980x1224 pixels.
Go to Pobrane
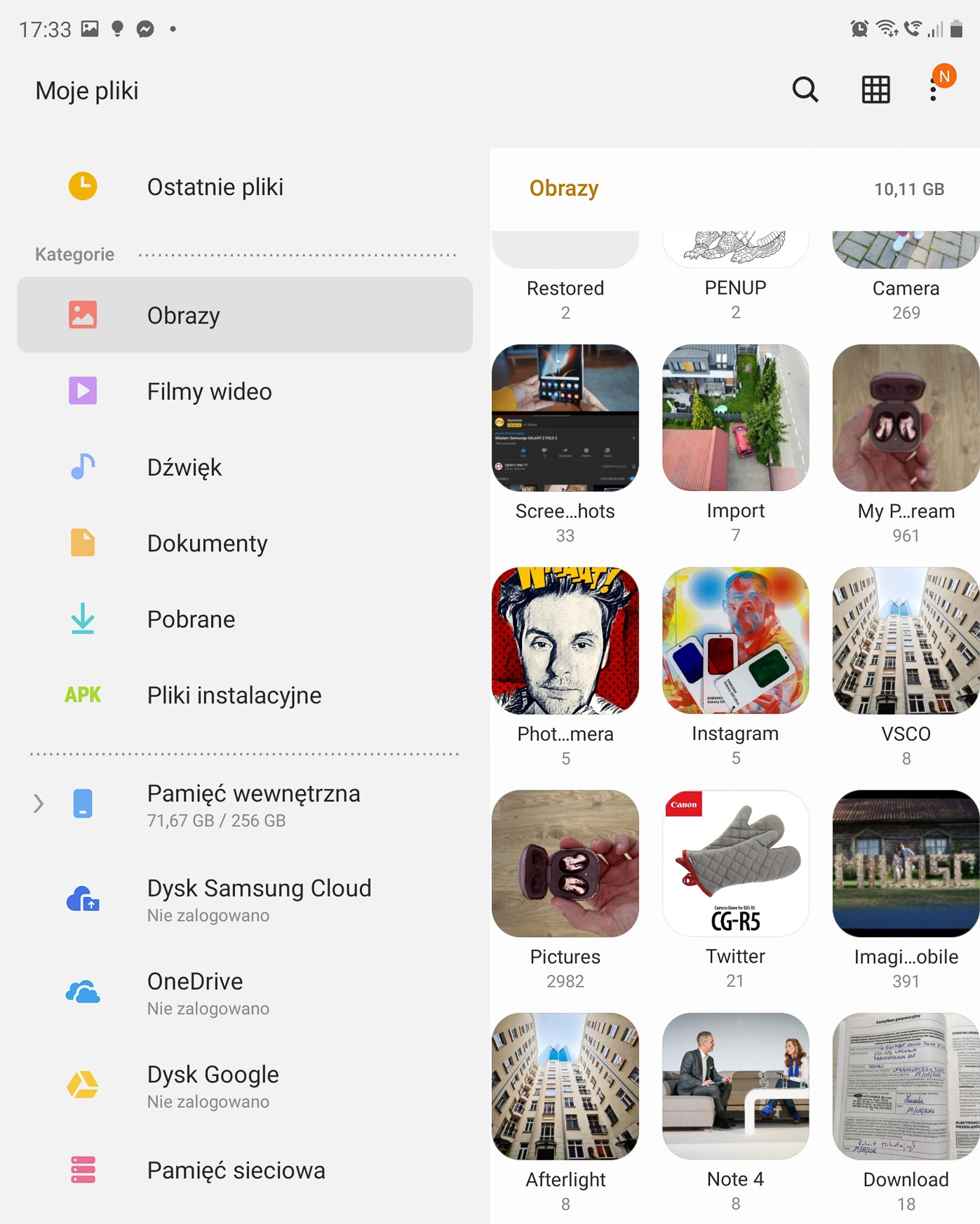click(x=191, y=619)
